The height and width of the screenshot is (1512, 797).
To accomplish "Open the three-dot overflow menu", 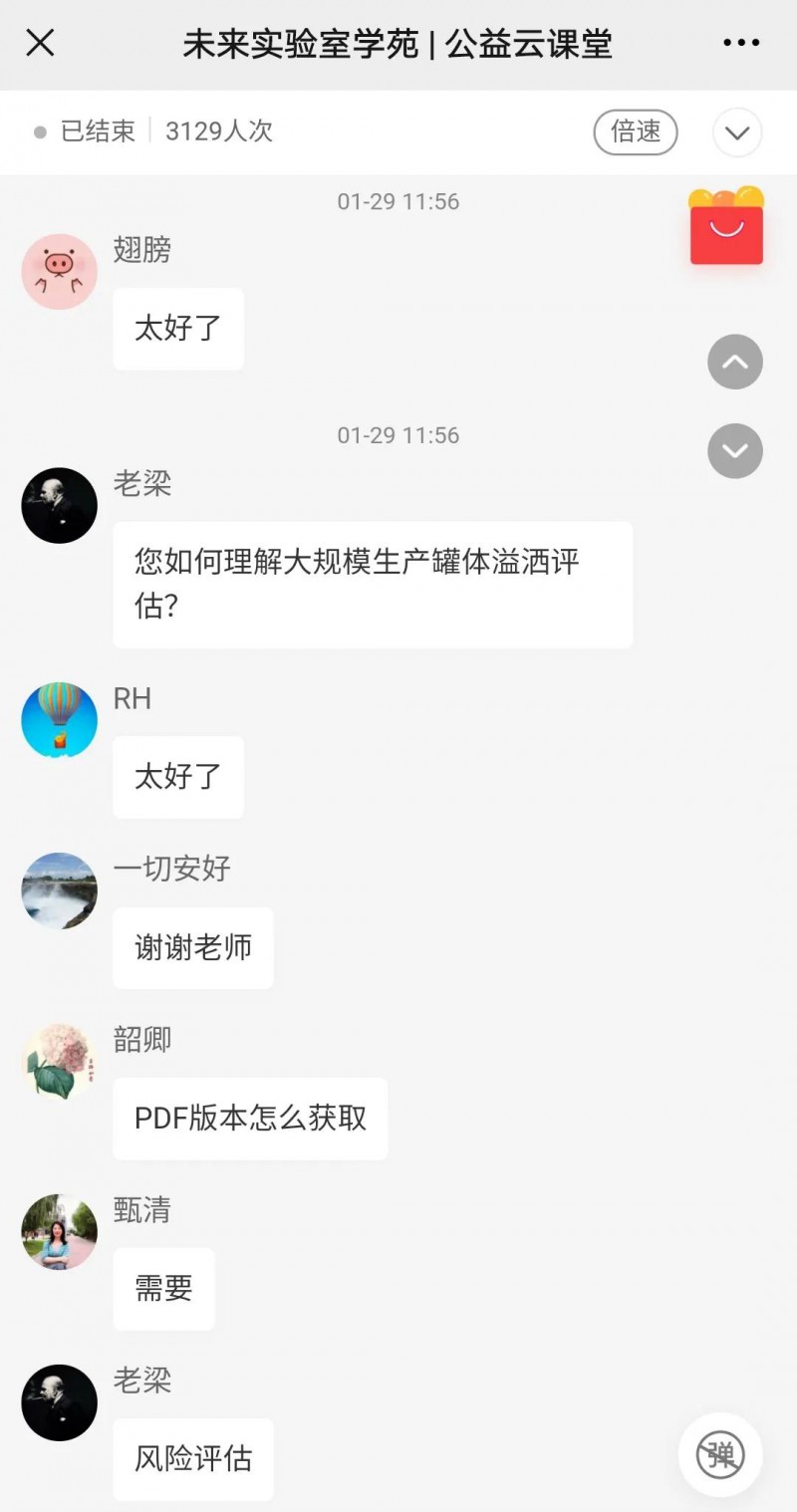I will point(741,43).
